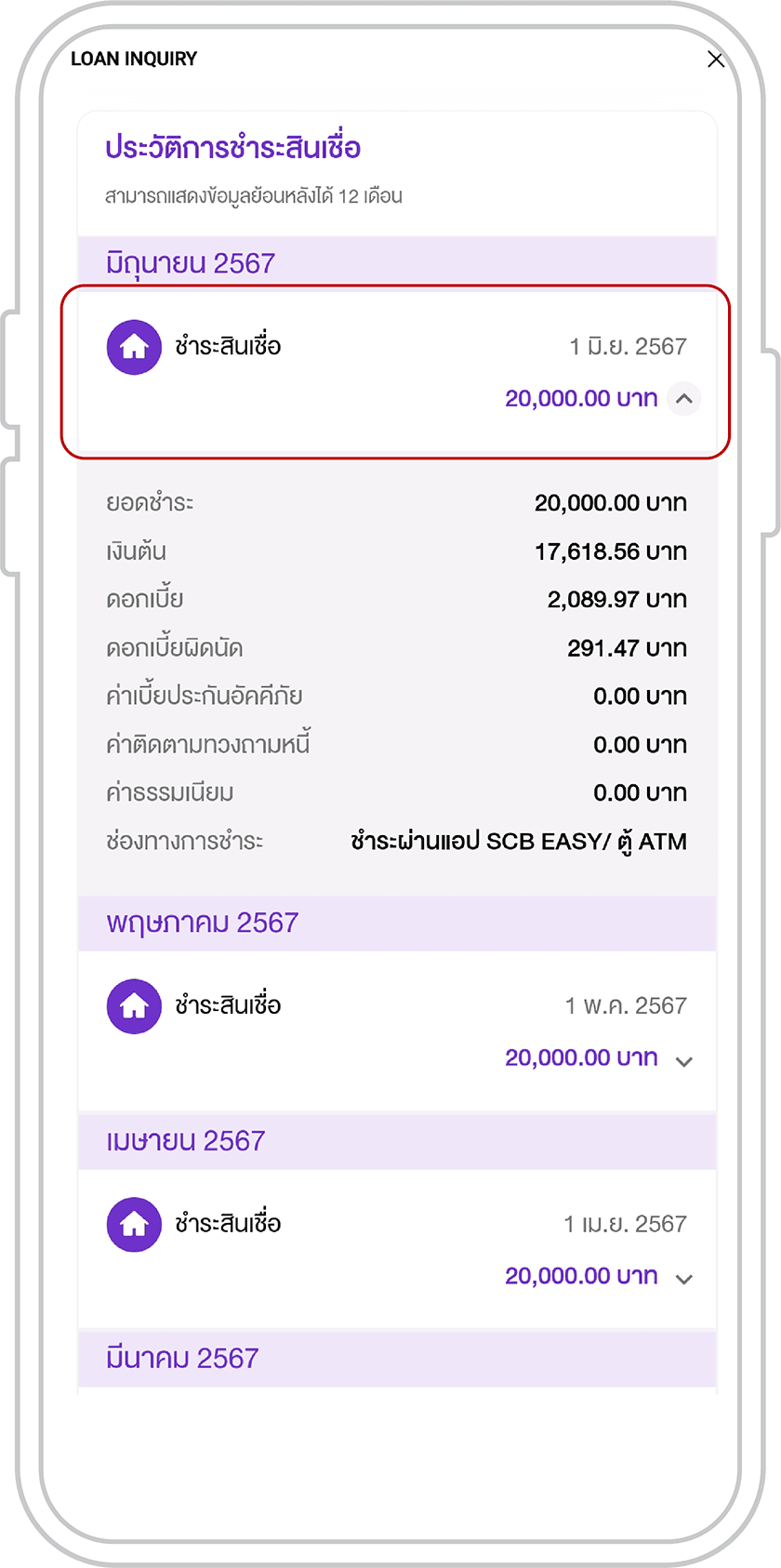The height and width of the screenshot is (1568, 781).
Task: Expand the 1 เม.ย. 2567 payment entry
Action: [684, 1279]
